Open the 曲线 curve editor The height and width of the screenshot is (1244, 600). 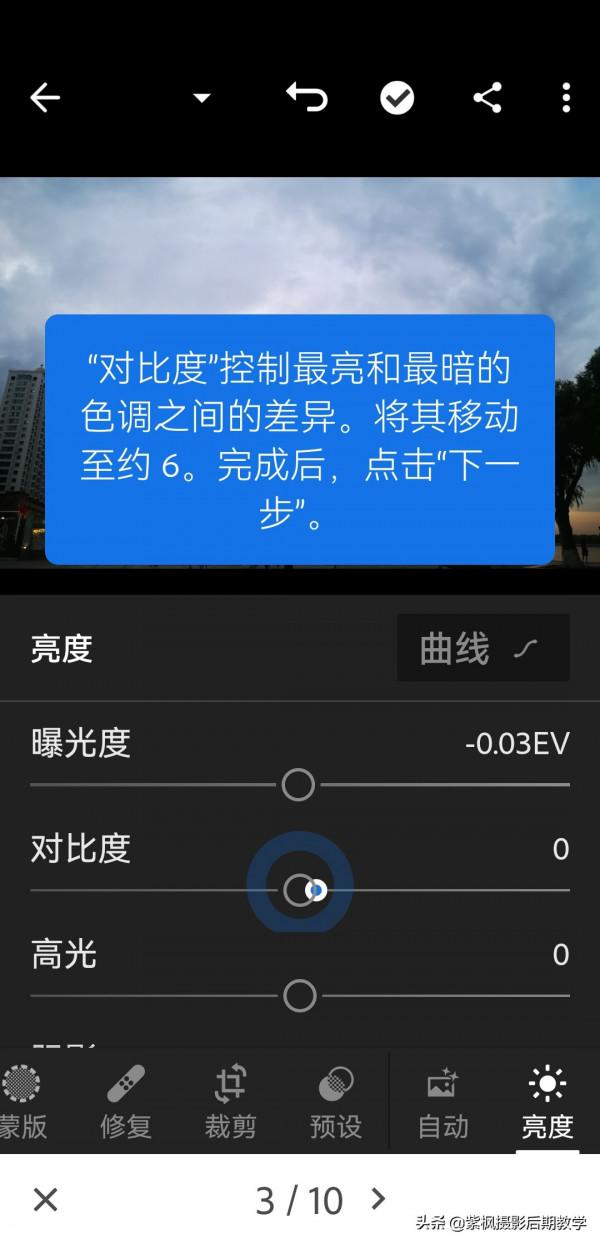483,649
